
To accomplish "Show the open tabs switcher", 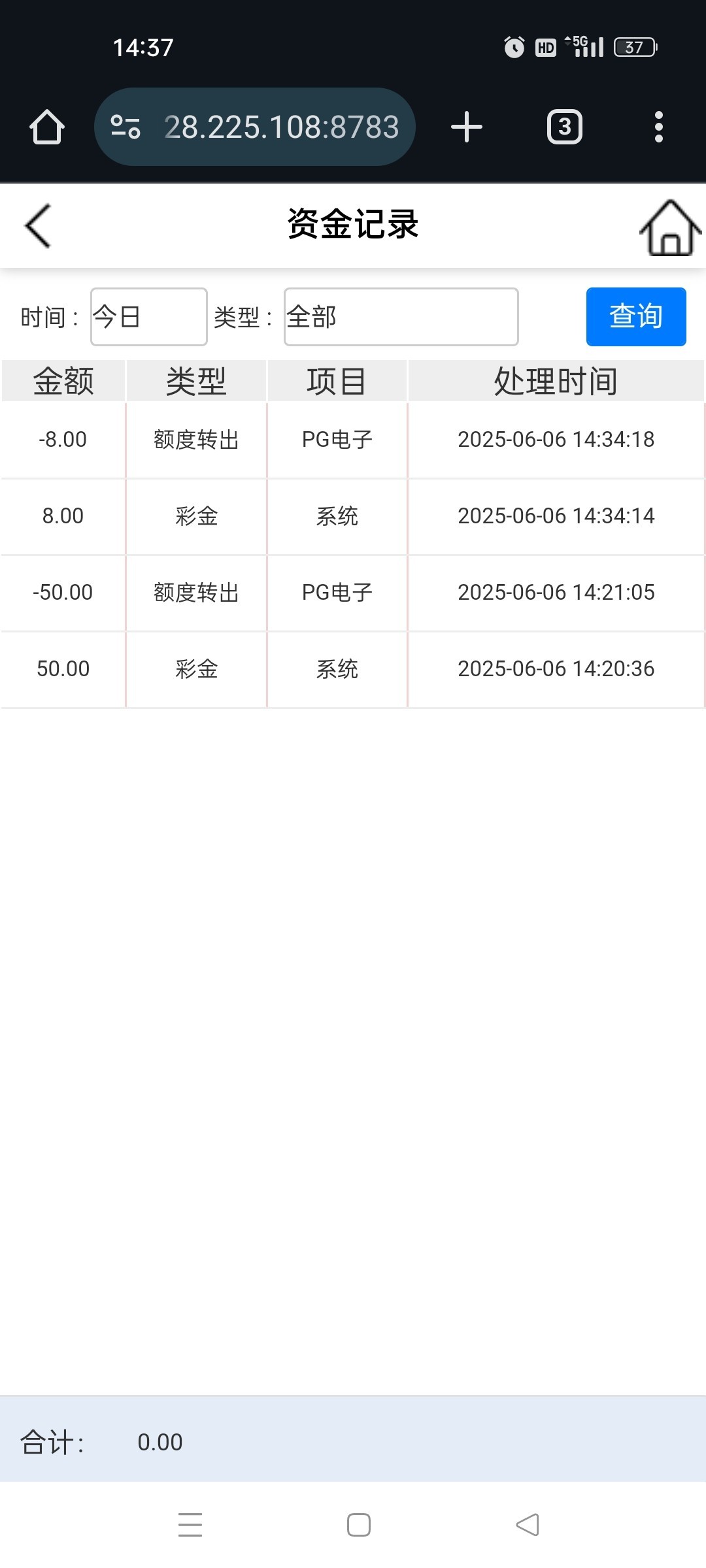I will (x=564, y=127).
